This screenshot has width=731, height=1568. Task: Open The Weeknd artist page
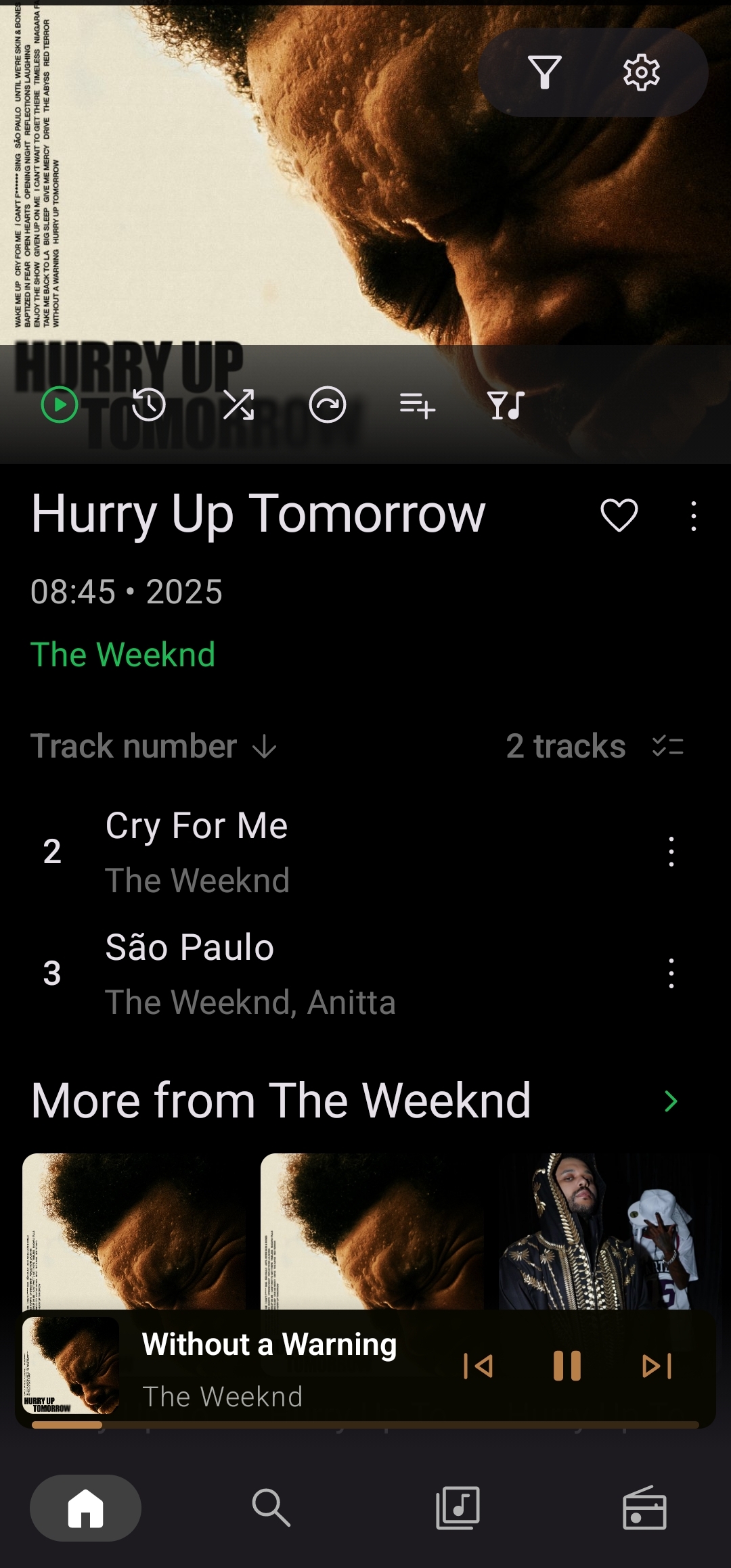(123, 655)
